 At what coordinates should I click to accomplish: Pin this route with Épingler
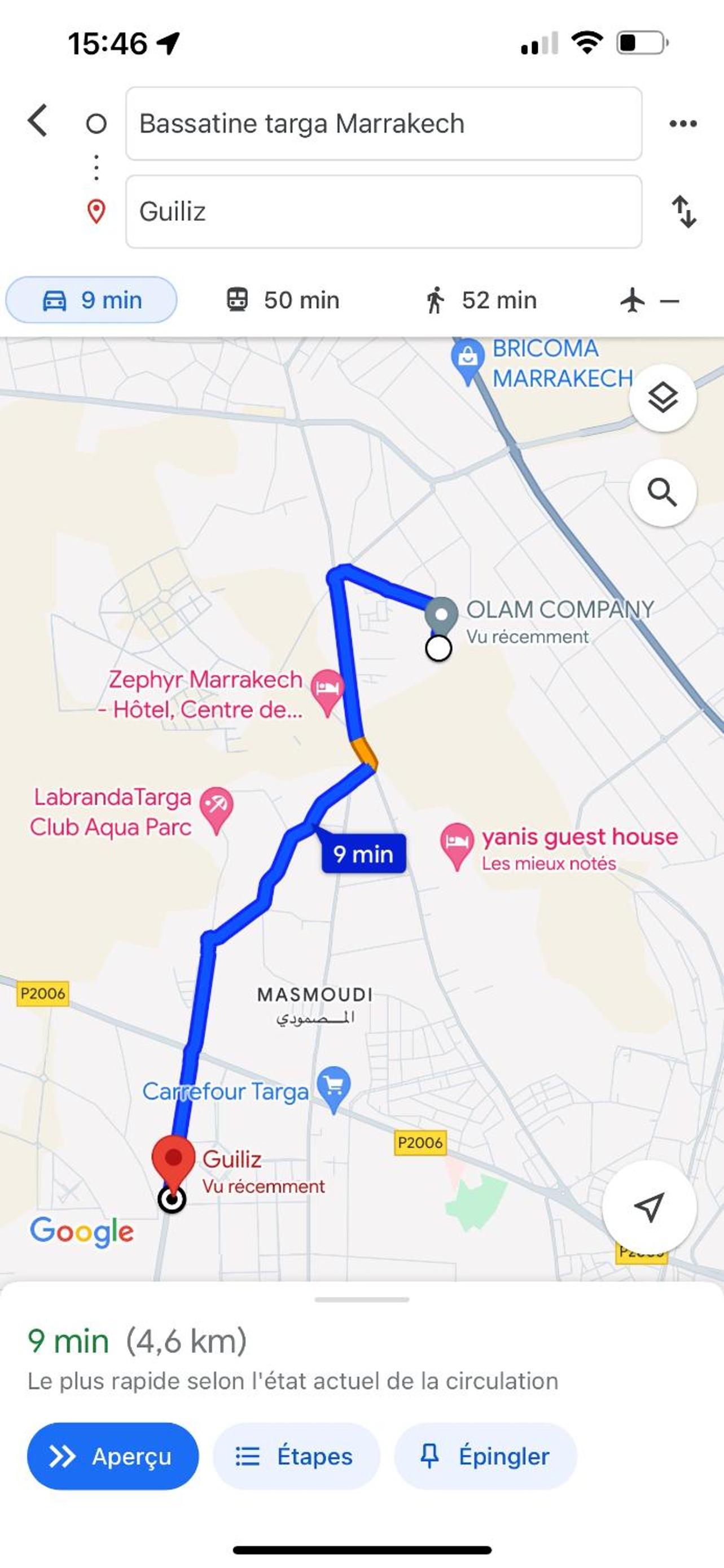tap(485, 1456)
